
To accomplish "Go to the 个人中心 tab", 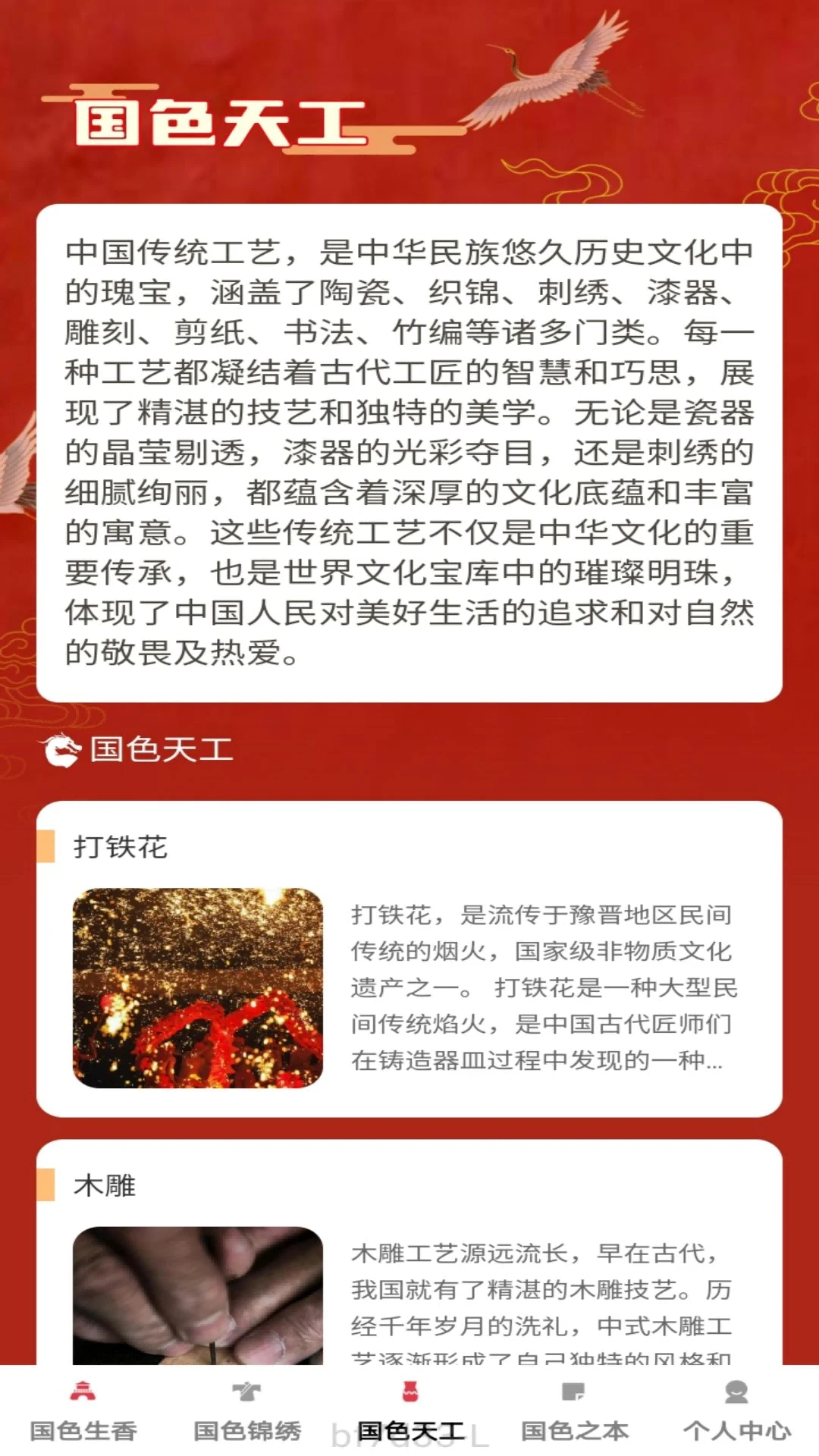I will [737, 1412].
